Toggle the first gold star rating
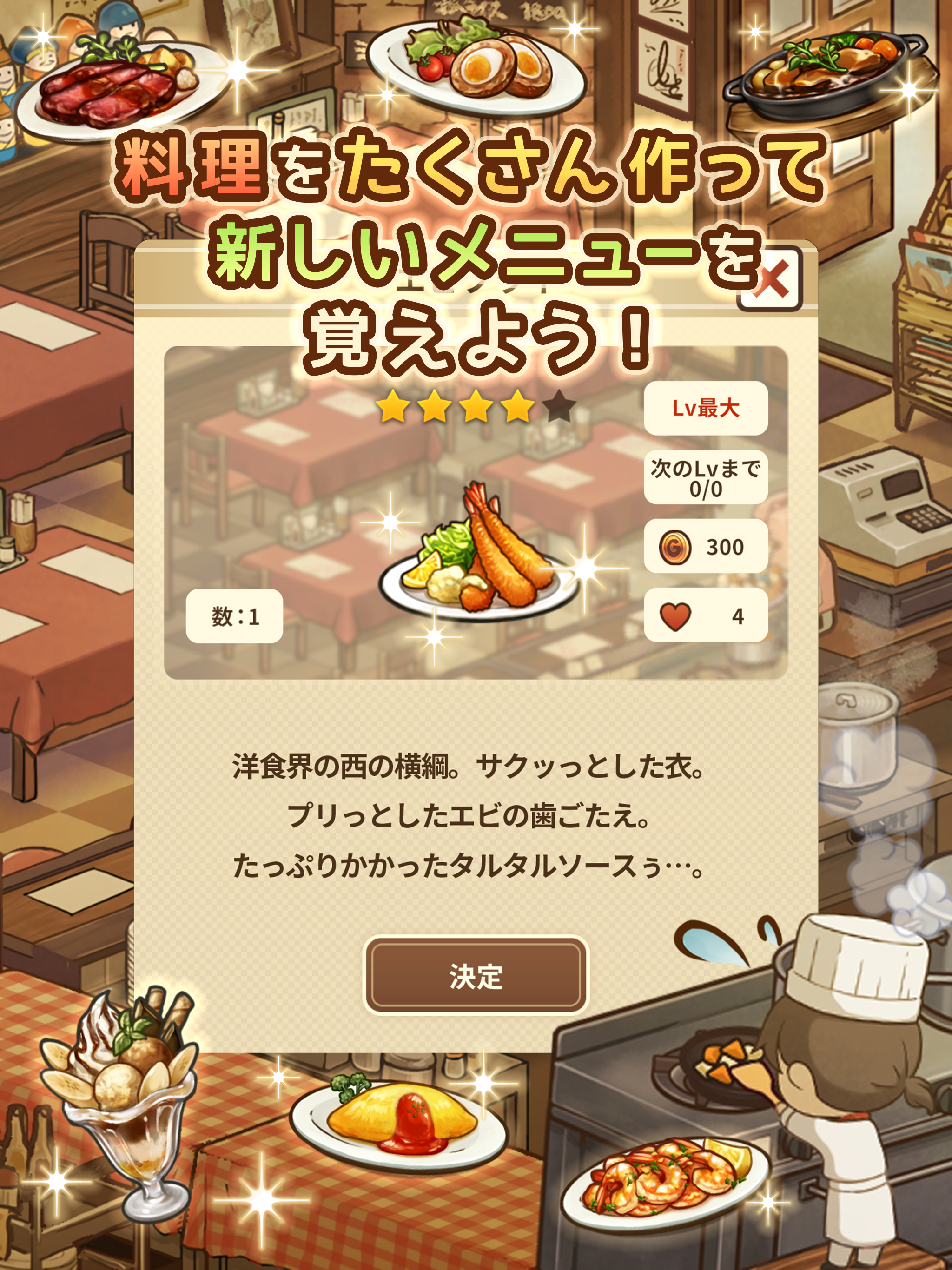952x1270 pixels. [393, 405]
